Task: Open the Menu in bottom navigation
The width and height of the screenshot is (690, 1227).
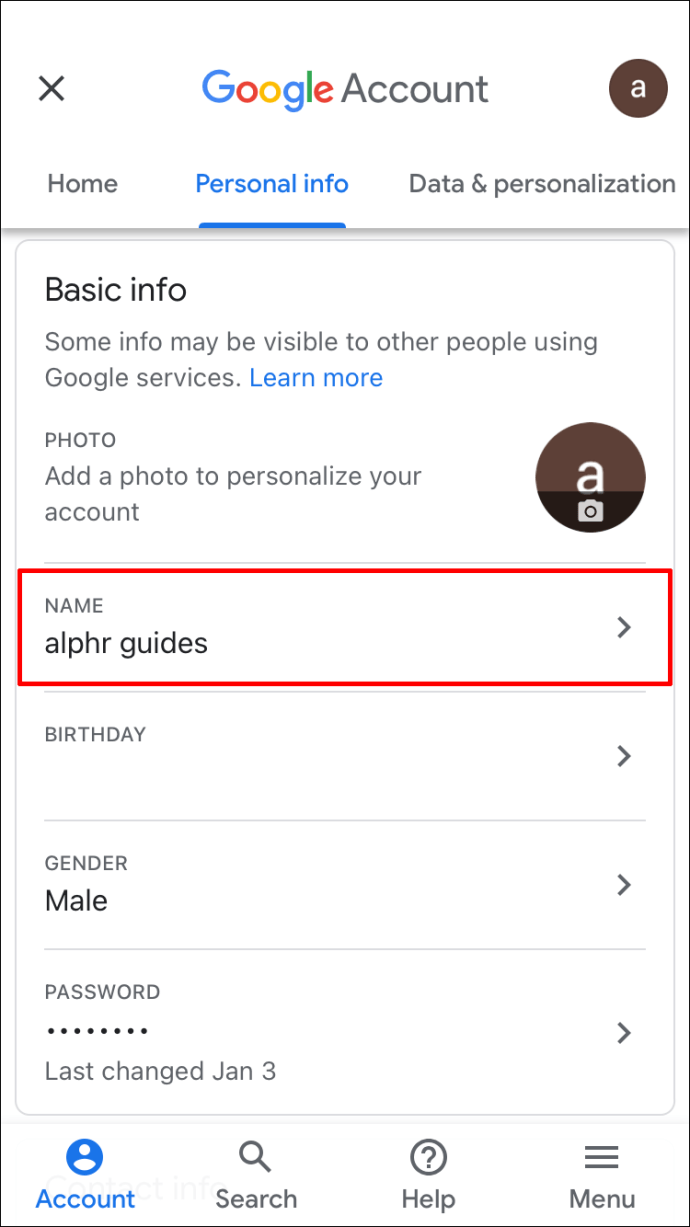Action: point(602,1175)
